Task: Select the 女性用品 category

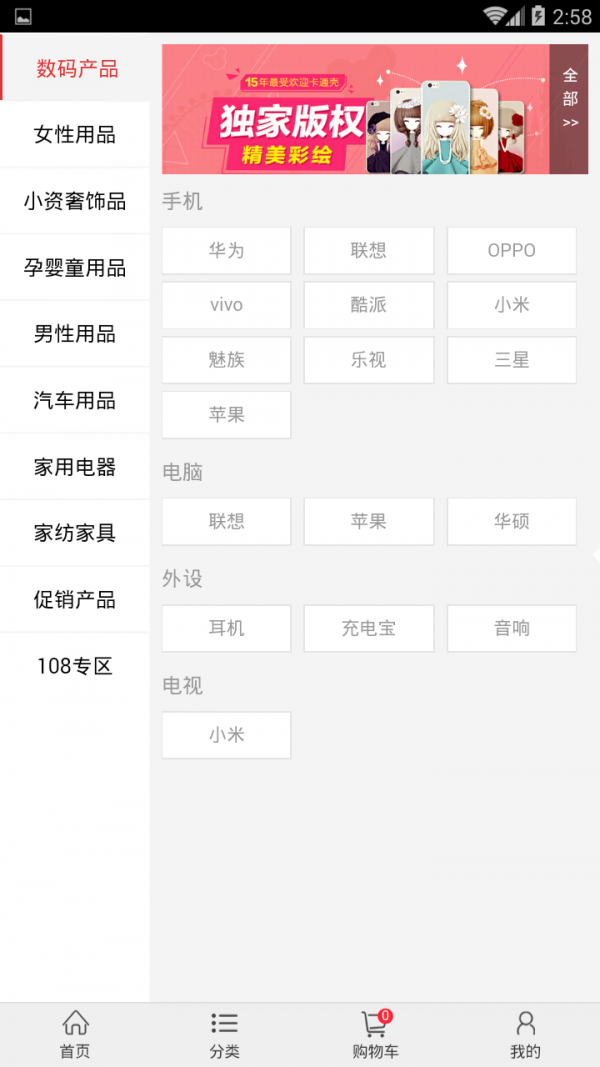Action: pyautogui.click(x=75, y=135)
